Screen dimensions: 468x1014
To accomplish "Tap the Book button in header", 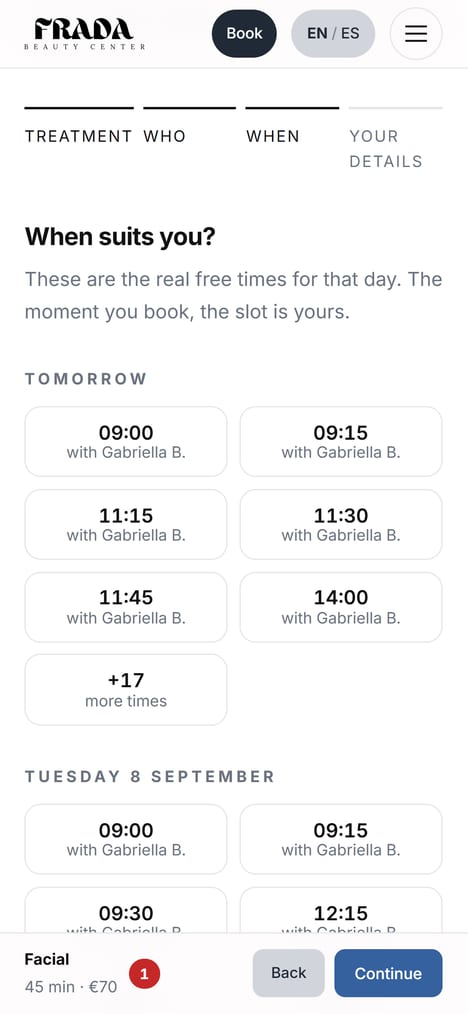I will tap(244, 33).
